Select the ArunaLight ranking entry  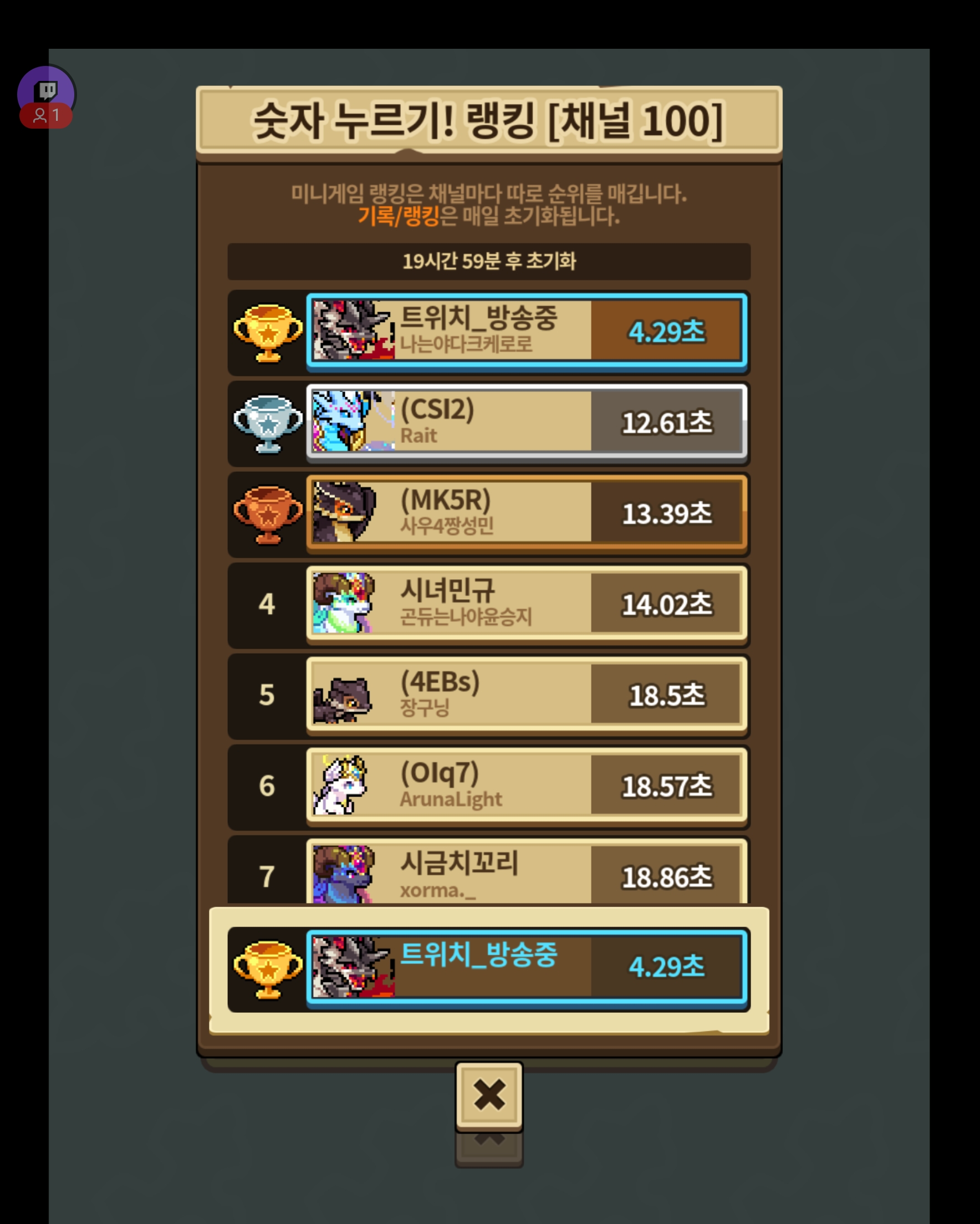[526, 785]
